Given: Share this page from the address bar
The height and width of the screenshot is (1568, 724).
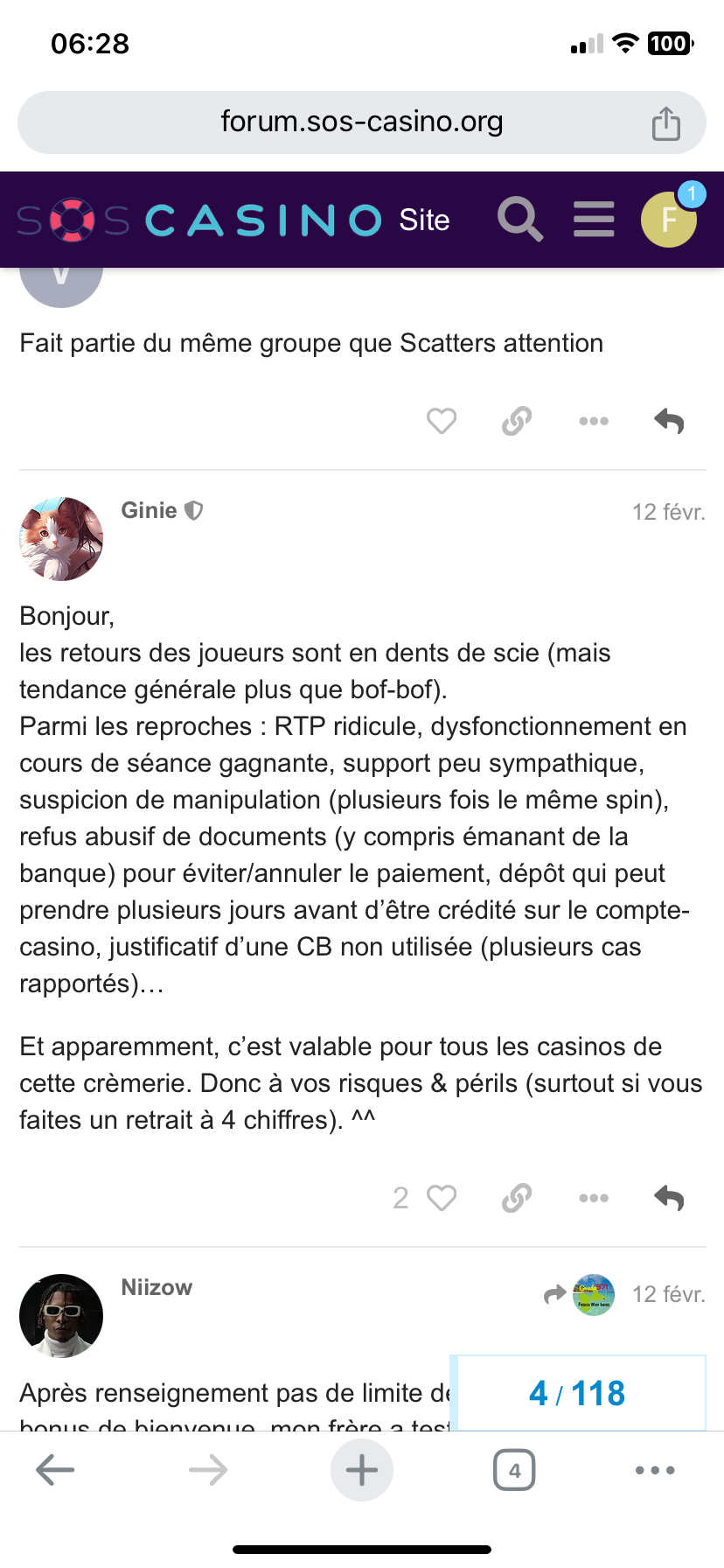Looking at the screenshot, I should [665, 123].
